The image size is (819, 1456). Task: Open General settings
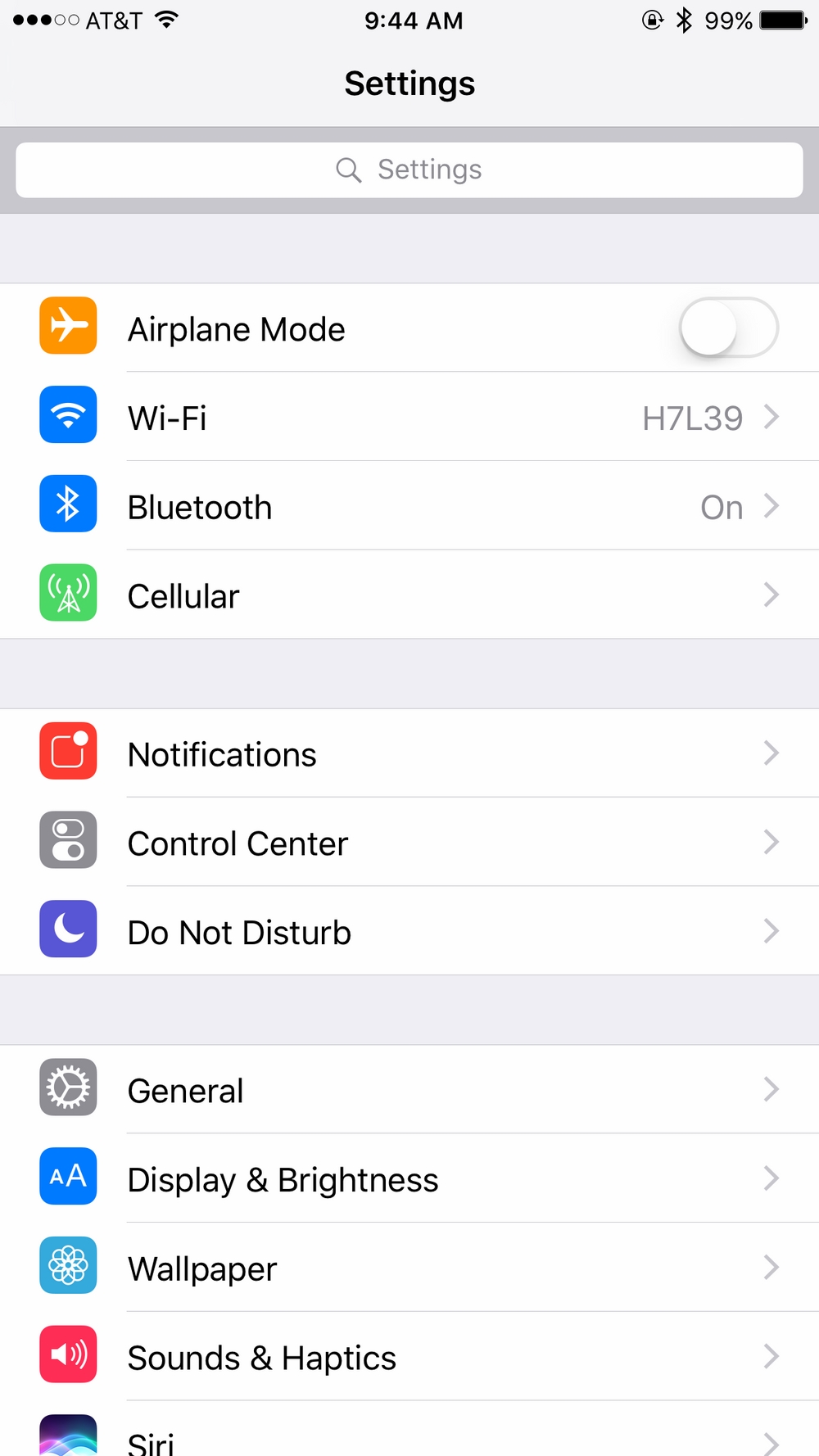(x=409, y=1090)
